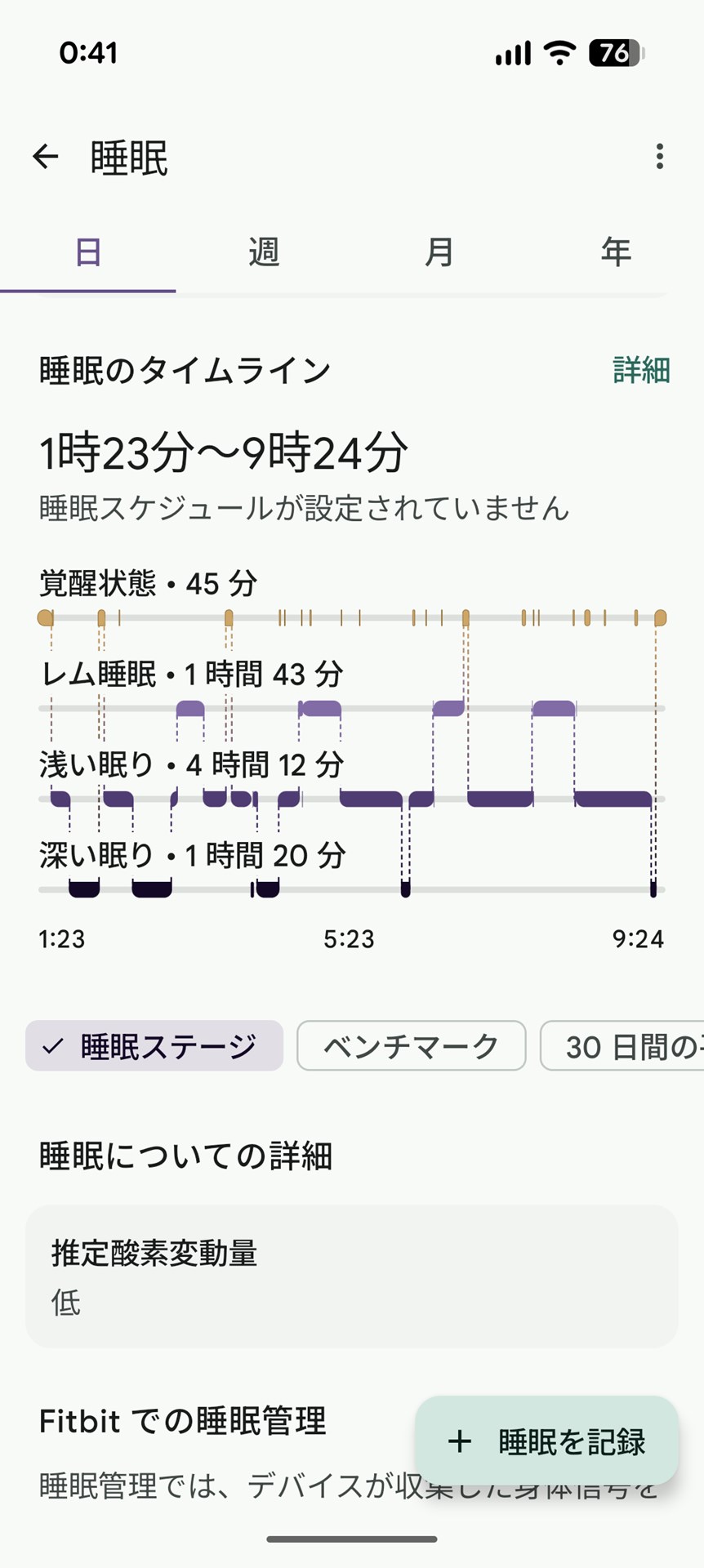The image size is (704, 1568).
Task: Open 詳細 to expand the sleep timeline
Action: [x=641, y=370]
